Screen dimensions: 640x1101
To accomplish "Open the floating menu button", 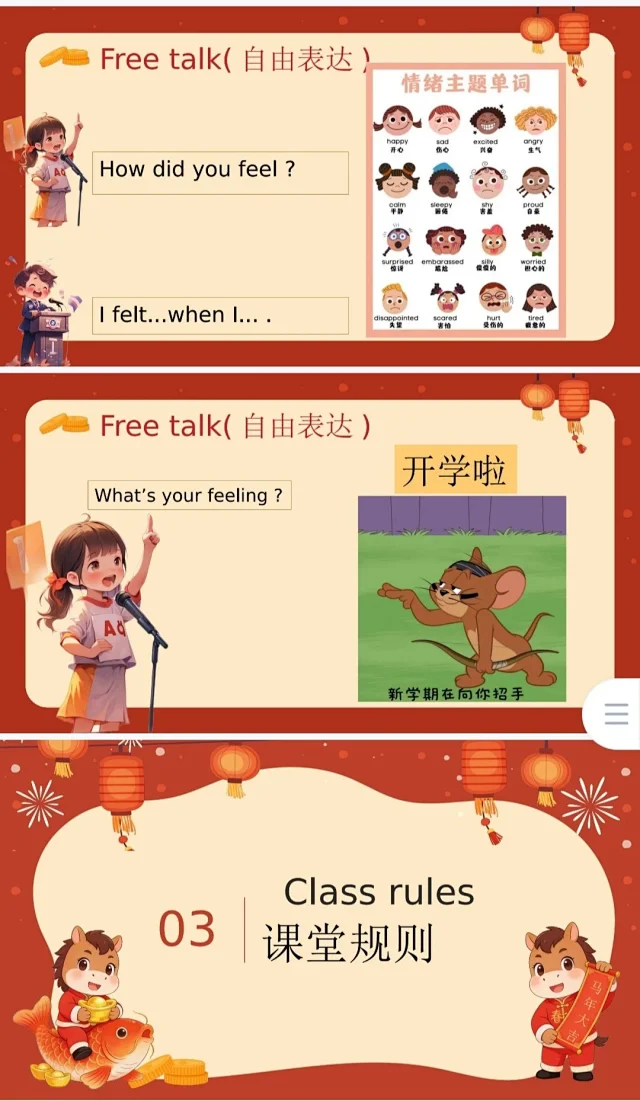I will click(616, 713).
